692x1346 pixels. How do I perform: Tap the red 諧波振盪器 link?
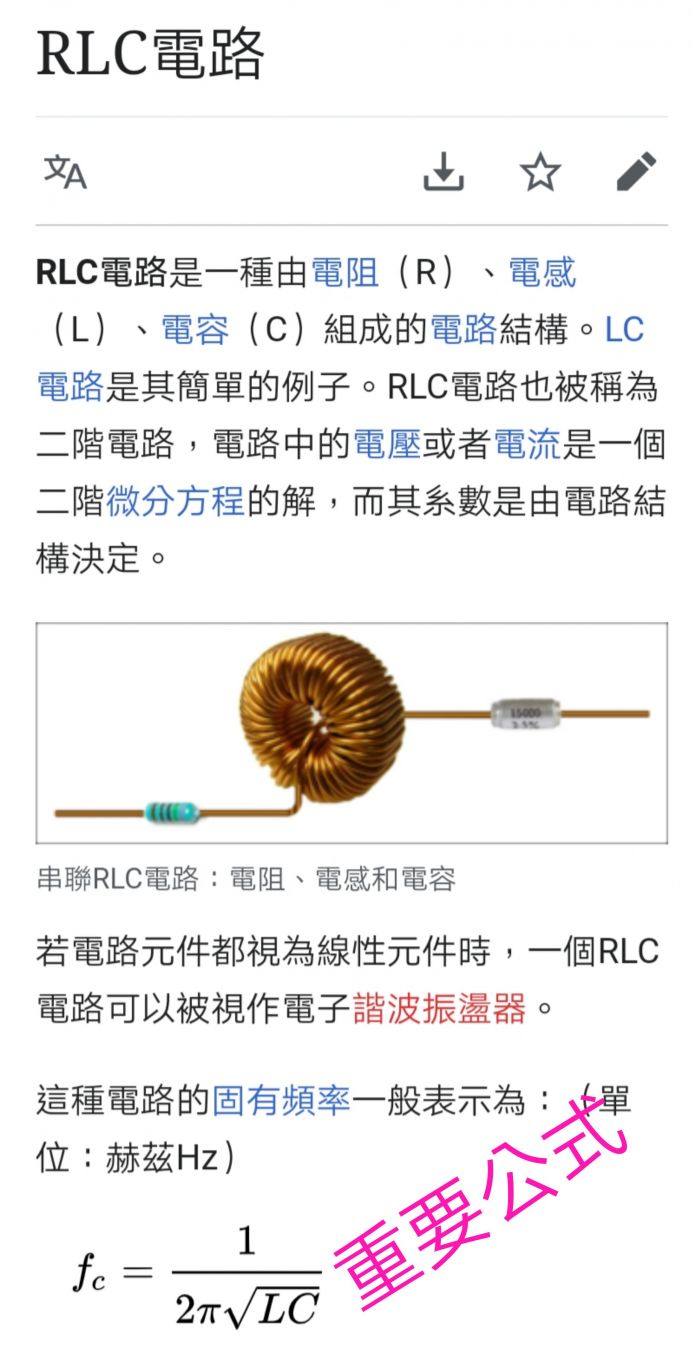tap(439, 1008)
